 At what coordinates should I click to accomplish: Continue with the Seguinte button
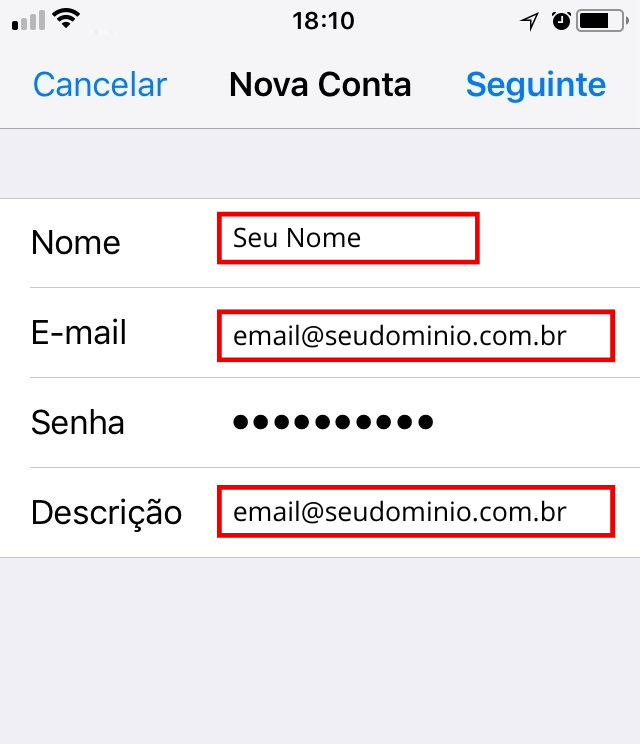(535, 84)
